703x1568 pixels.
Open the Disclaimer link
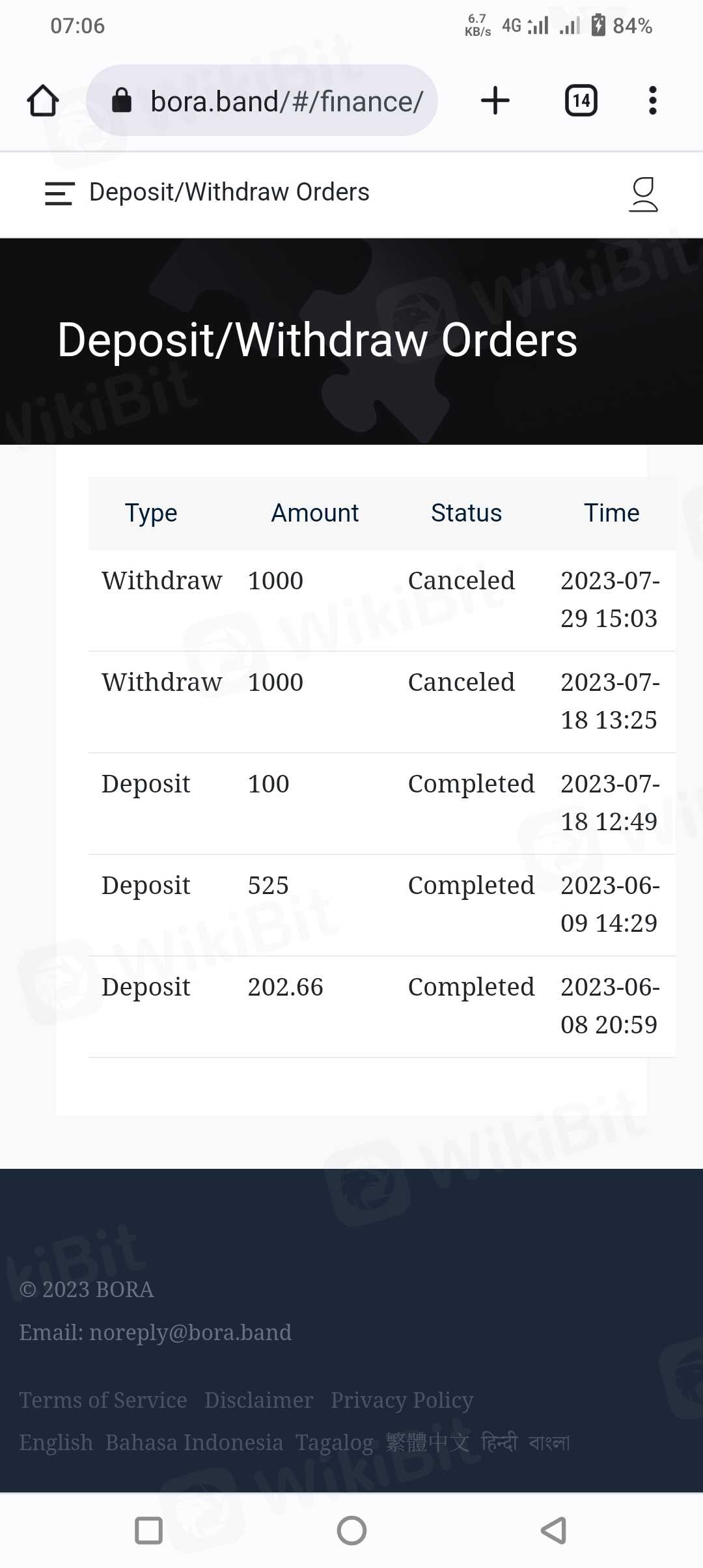[x=258, y=1400]
